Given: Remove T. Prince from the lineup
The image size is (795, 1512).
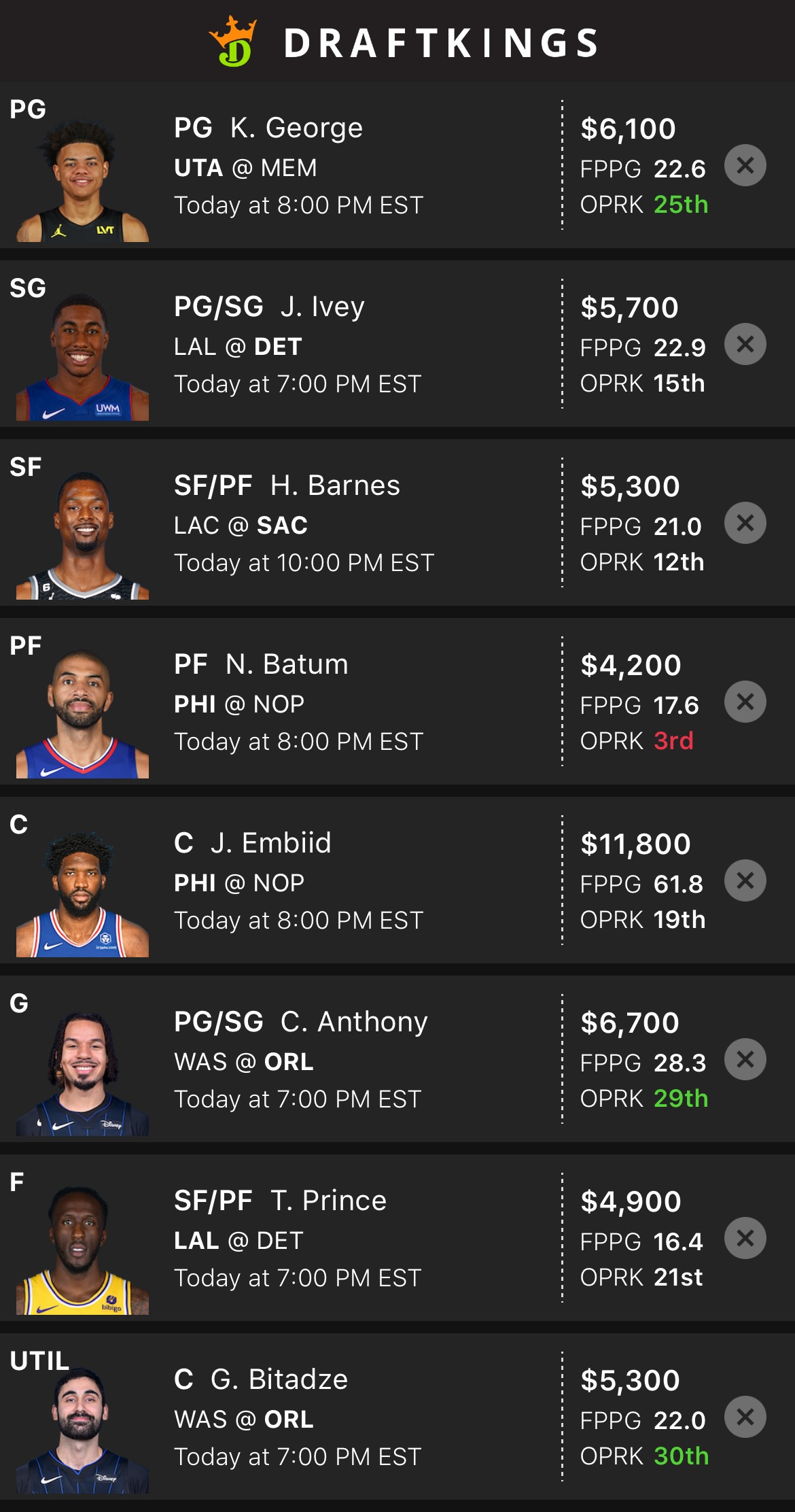Looking at the screenshot, I should [x=745, y=1238].
